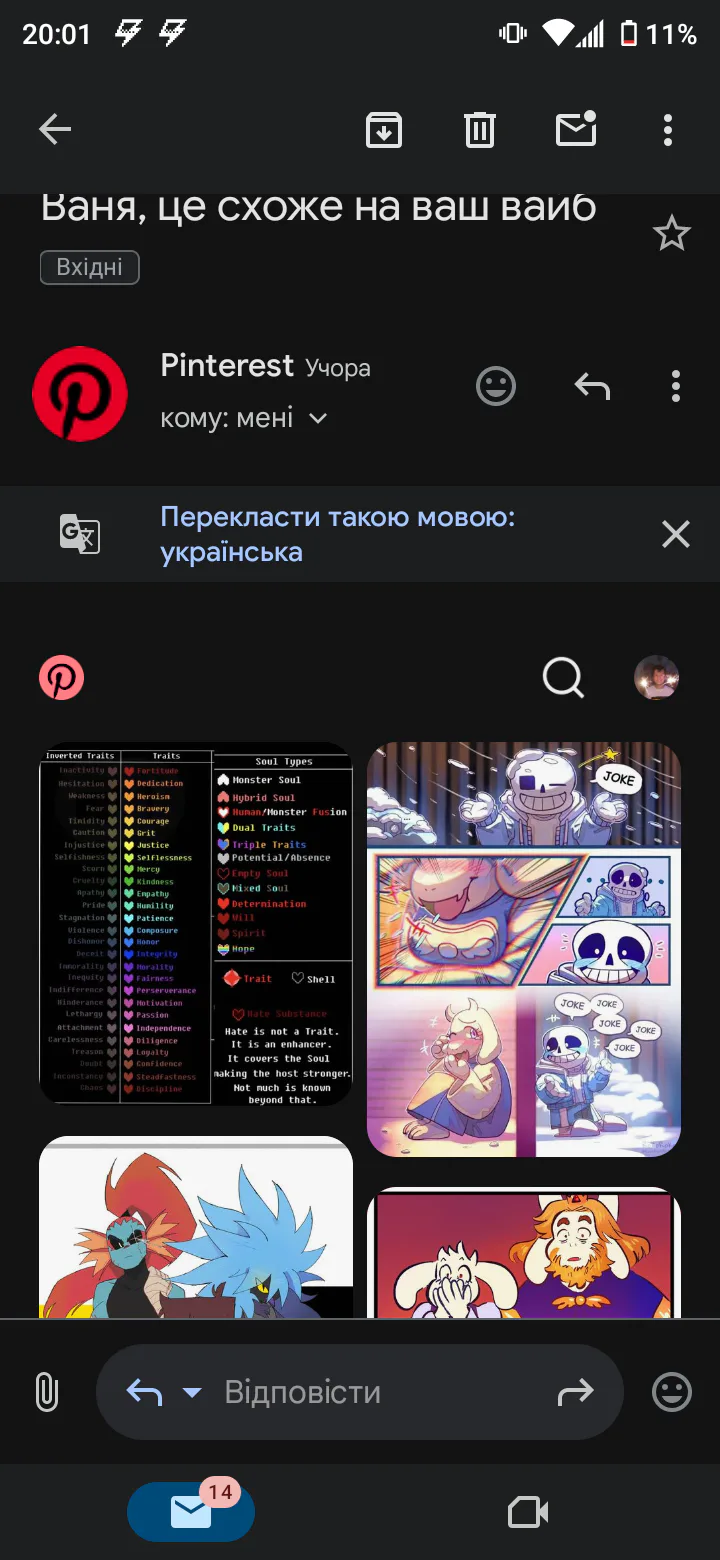Mark the email as unread

[576, 129]
